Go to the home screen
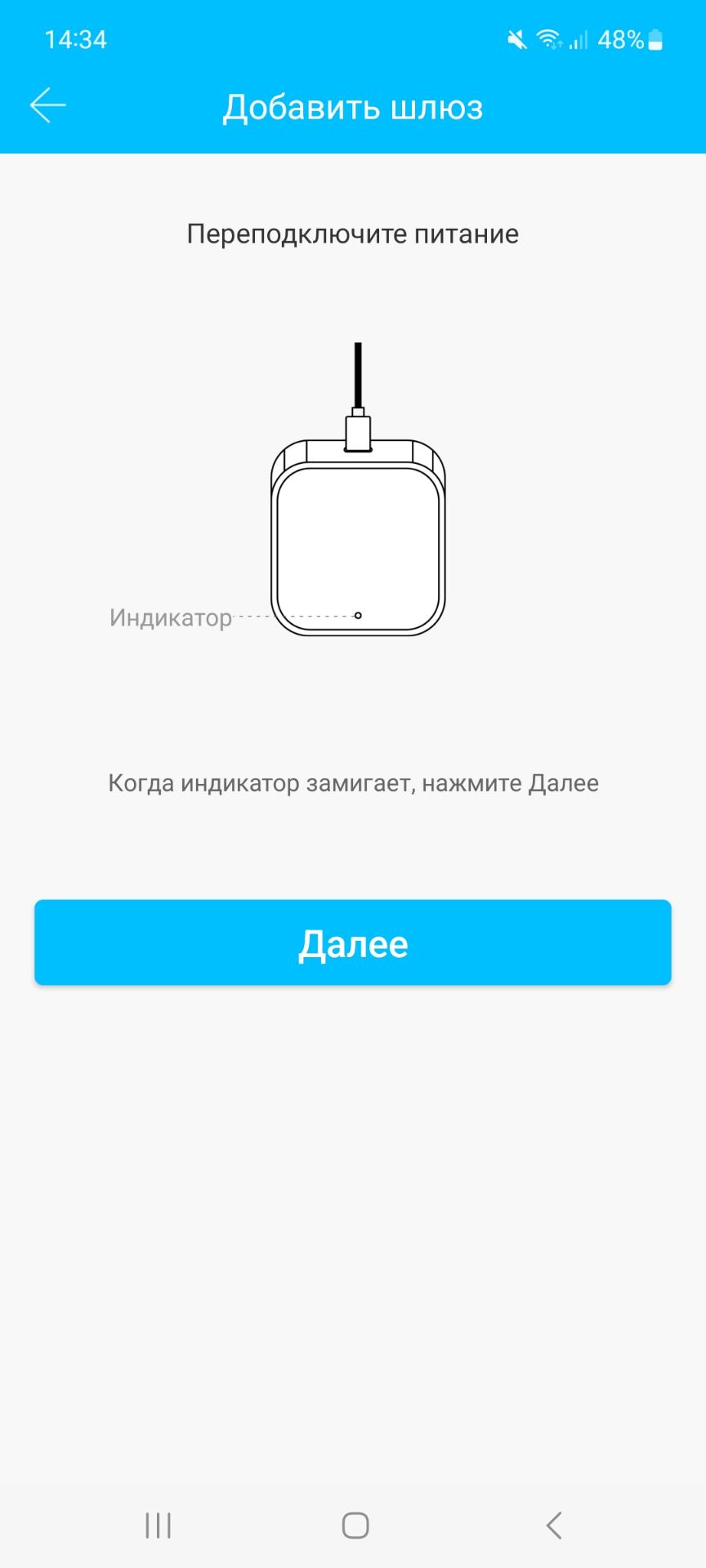 [355, 1525]
